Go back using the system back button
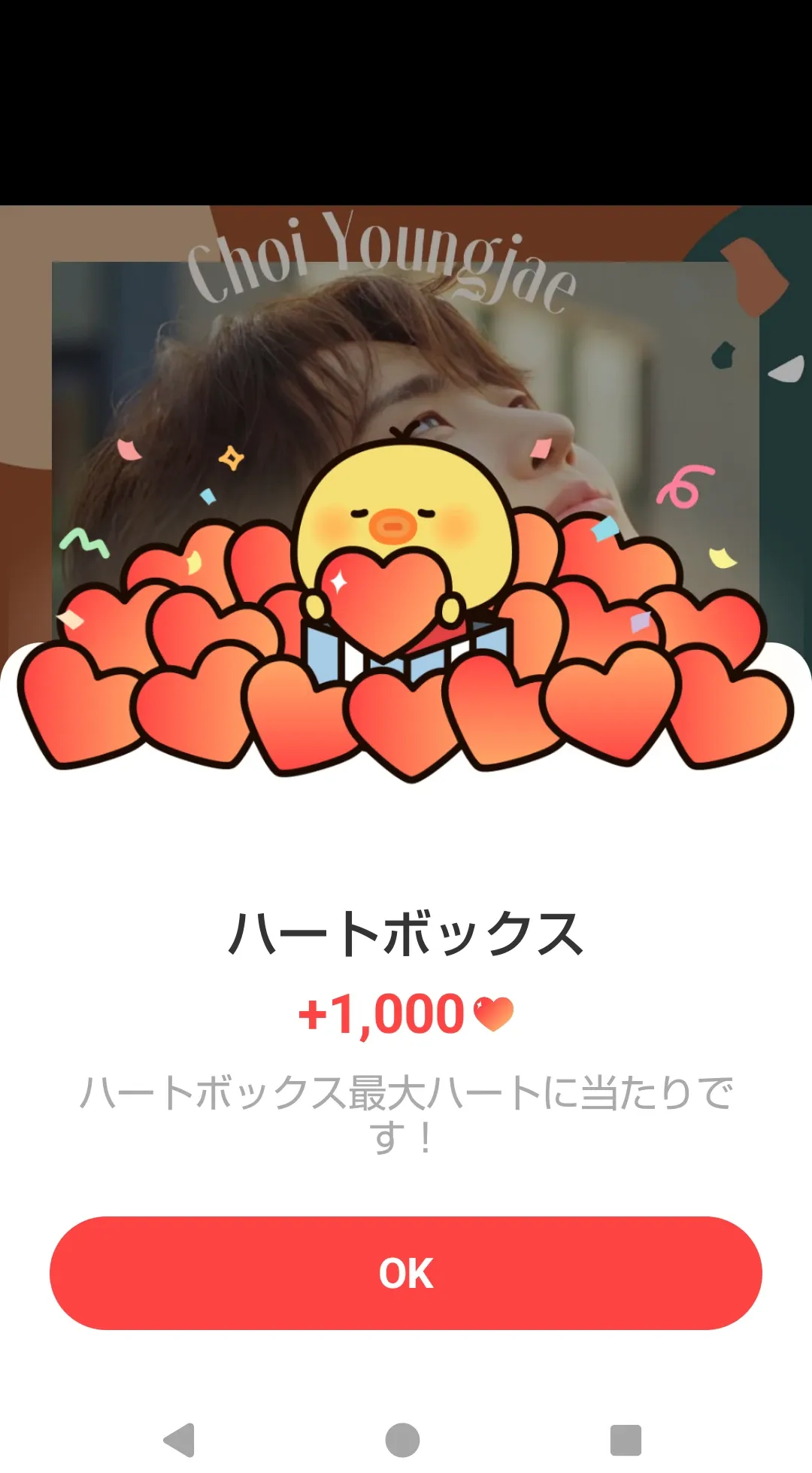Screen dimensions: 812x1473 [179, 1440]
